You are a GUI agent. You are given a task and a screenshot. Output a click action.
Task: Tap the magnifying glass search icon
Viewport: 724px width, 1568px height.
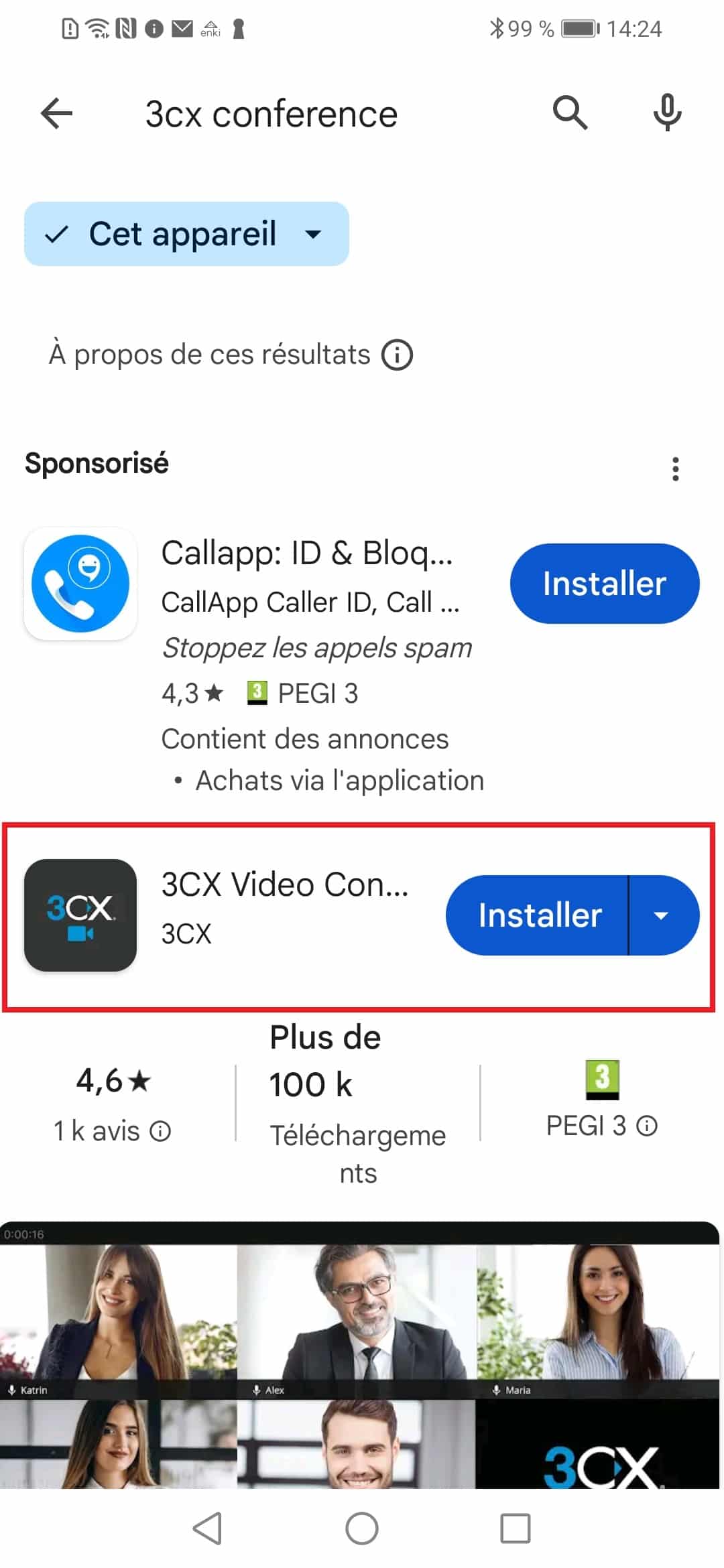(x=570, y=113)
